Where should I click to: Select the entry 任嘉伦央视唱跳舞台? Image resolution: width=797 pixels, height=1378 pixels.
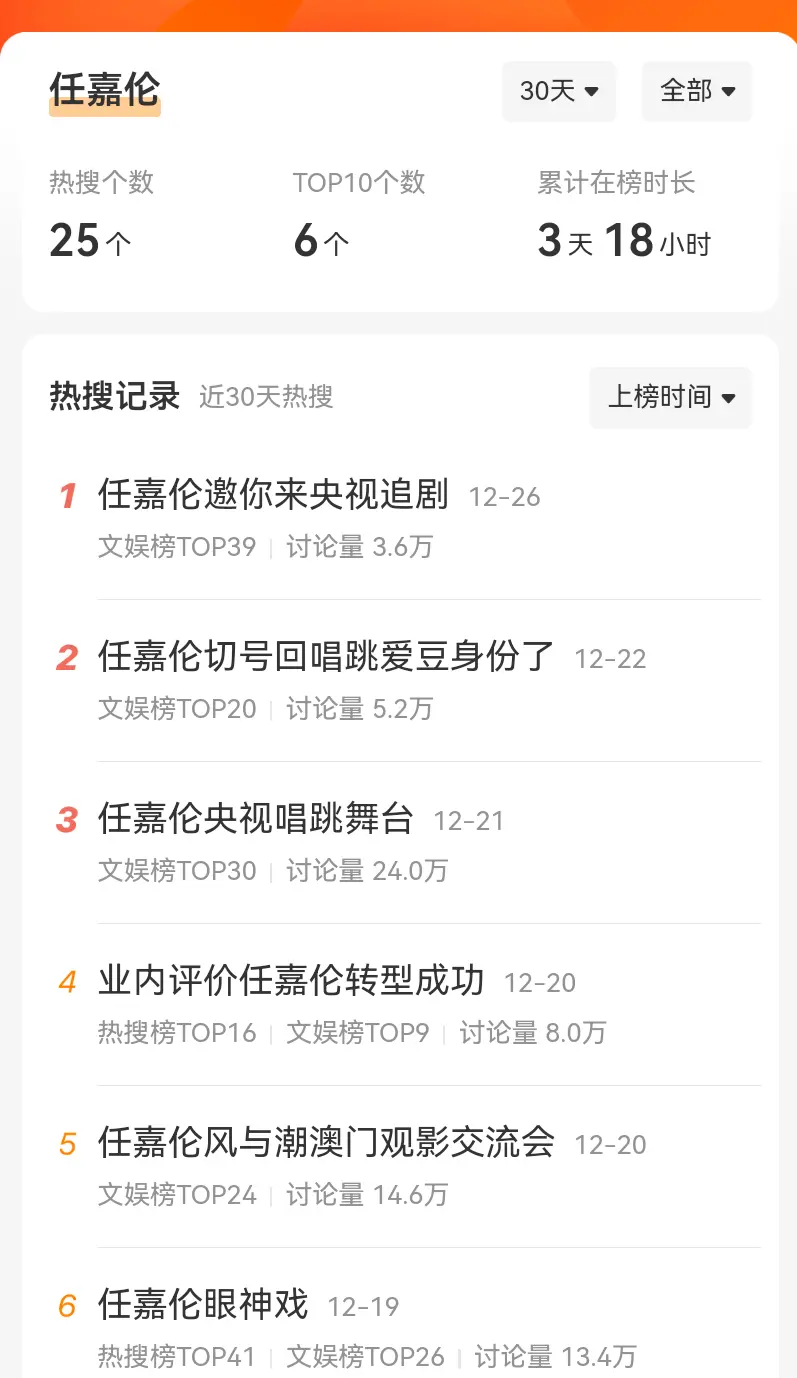click(256, 819)
